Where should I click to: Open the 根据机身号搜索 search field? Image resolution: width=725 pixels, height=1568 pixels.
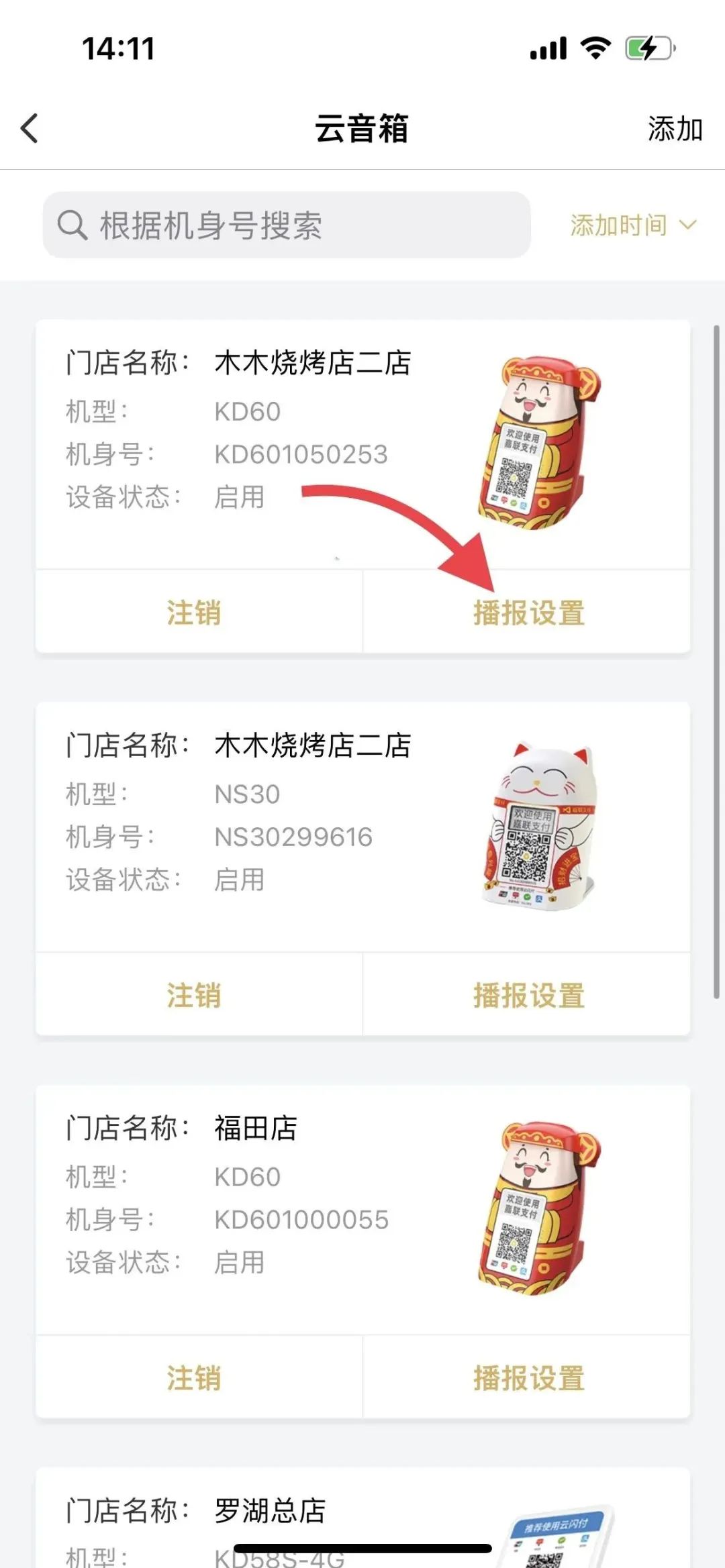pos(287,225)
